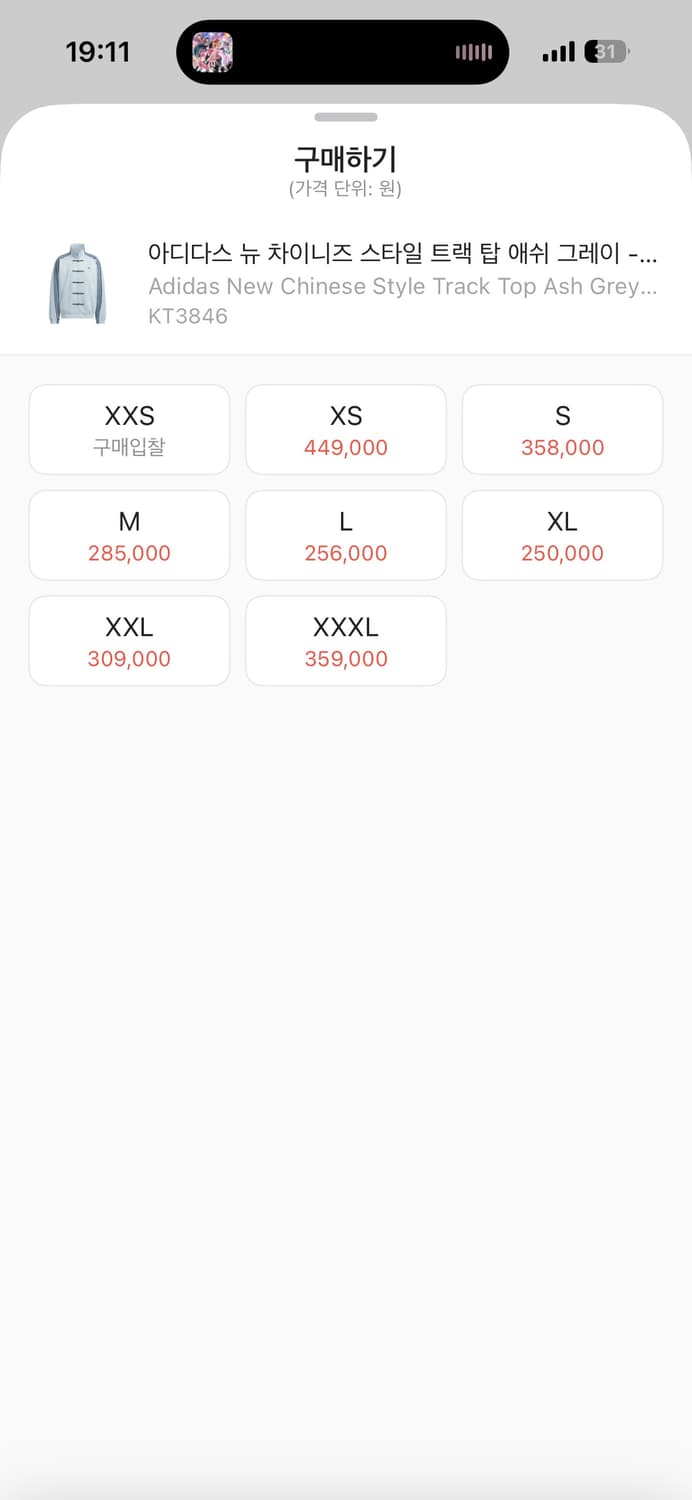Pick the XXXL size option
Viewport: 692px width, 1500px height.
click(346, 641)
